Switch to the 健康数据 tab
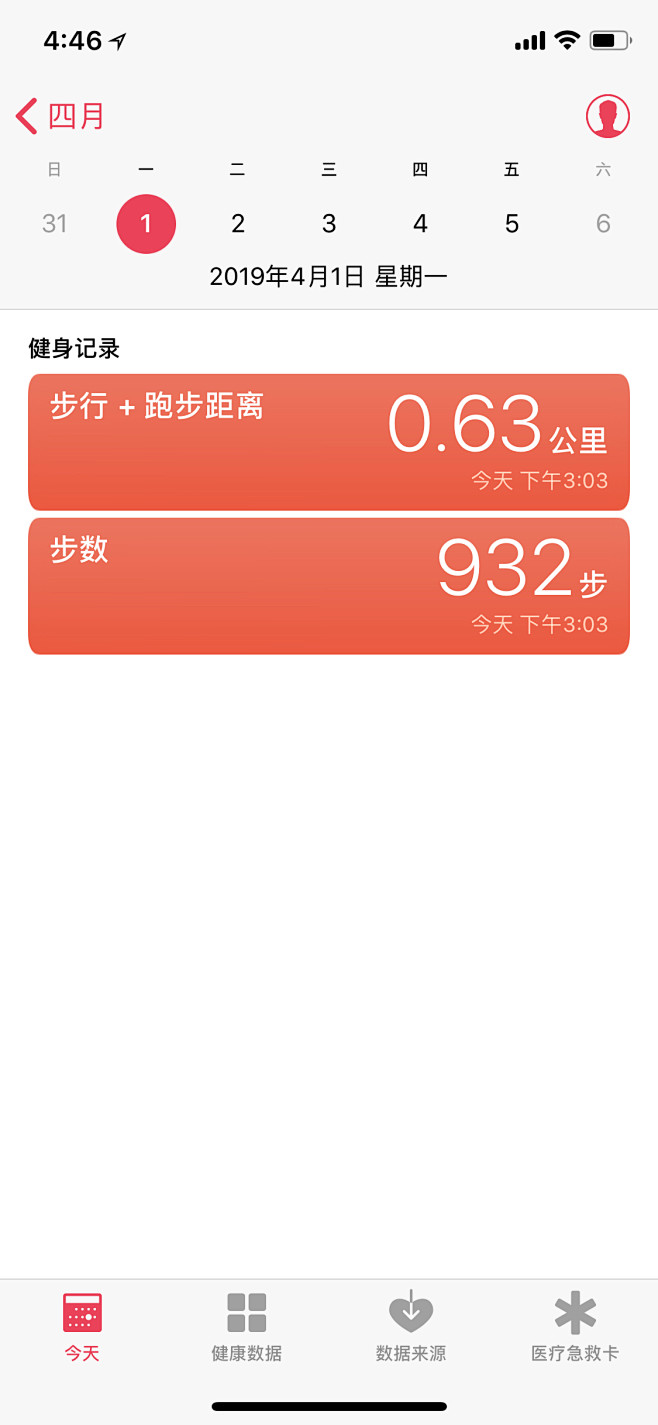Screen dimensions: 658x1425 tap(247, 1327)
